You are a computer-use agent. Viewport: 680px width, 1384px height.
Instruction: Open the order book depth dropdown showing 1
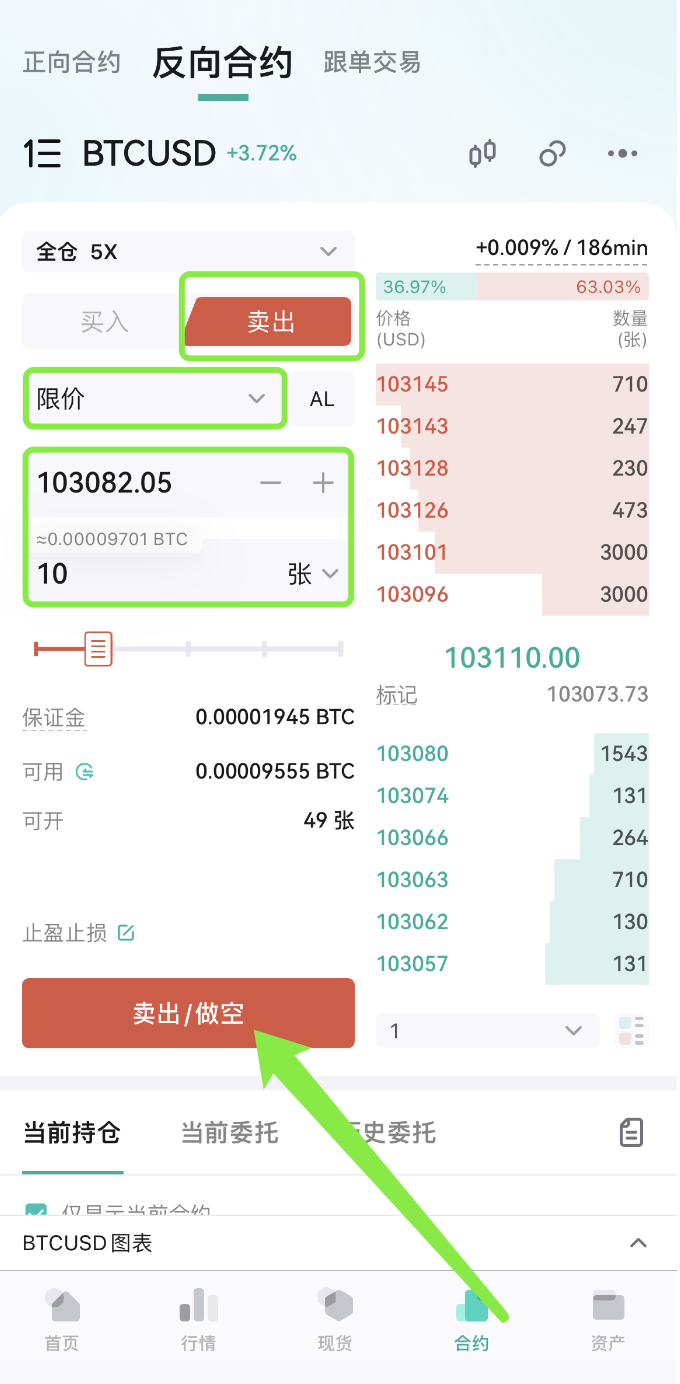tap(488, 1030)
